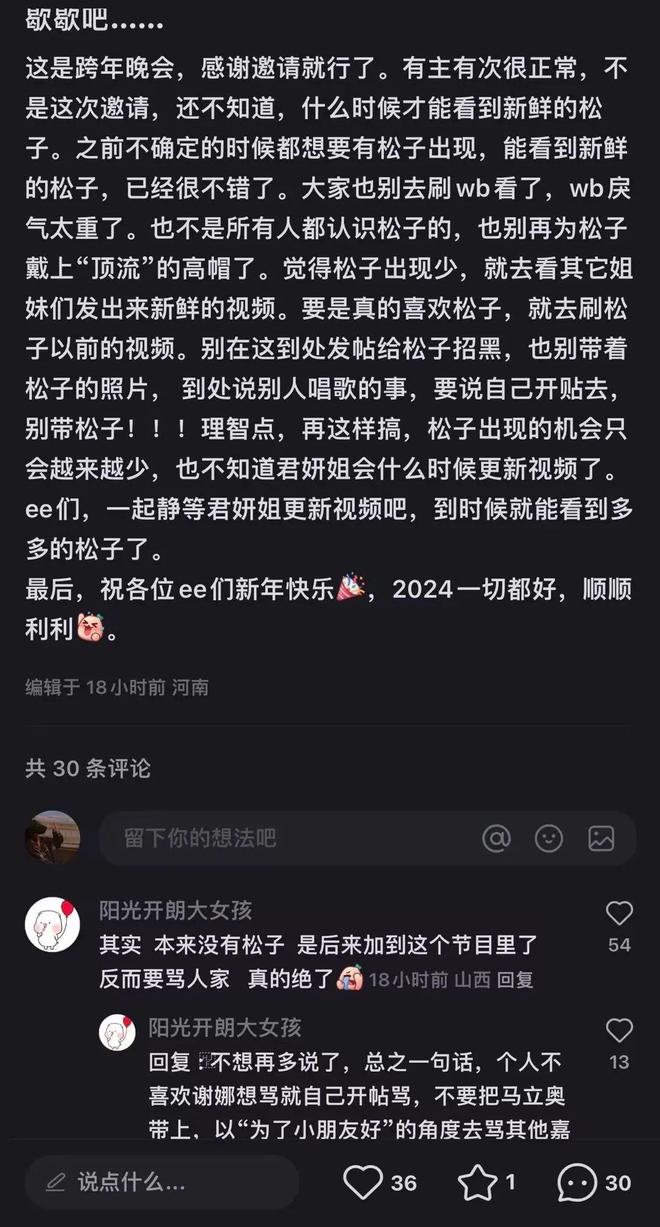660x1227 pixels.
Task: Tap the avatar next to the reply
Action: tap(117, 1031)
